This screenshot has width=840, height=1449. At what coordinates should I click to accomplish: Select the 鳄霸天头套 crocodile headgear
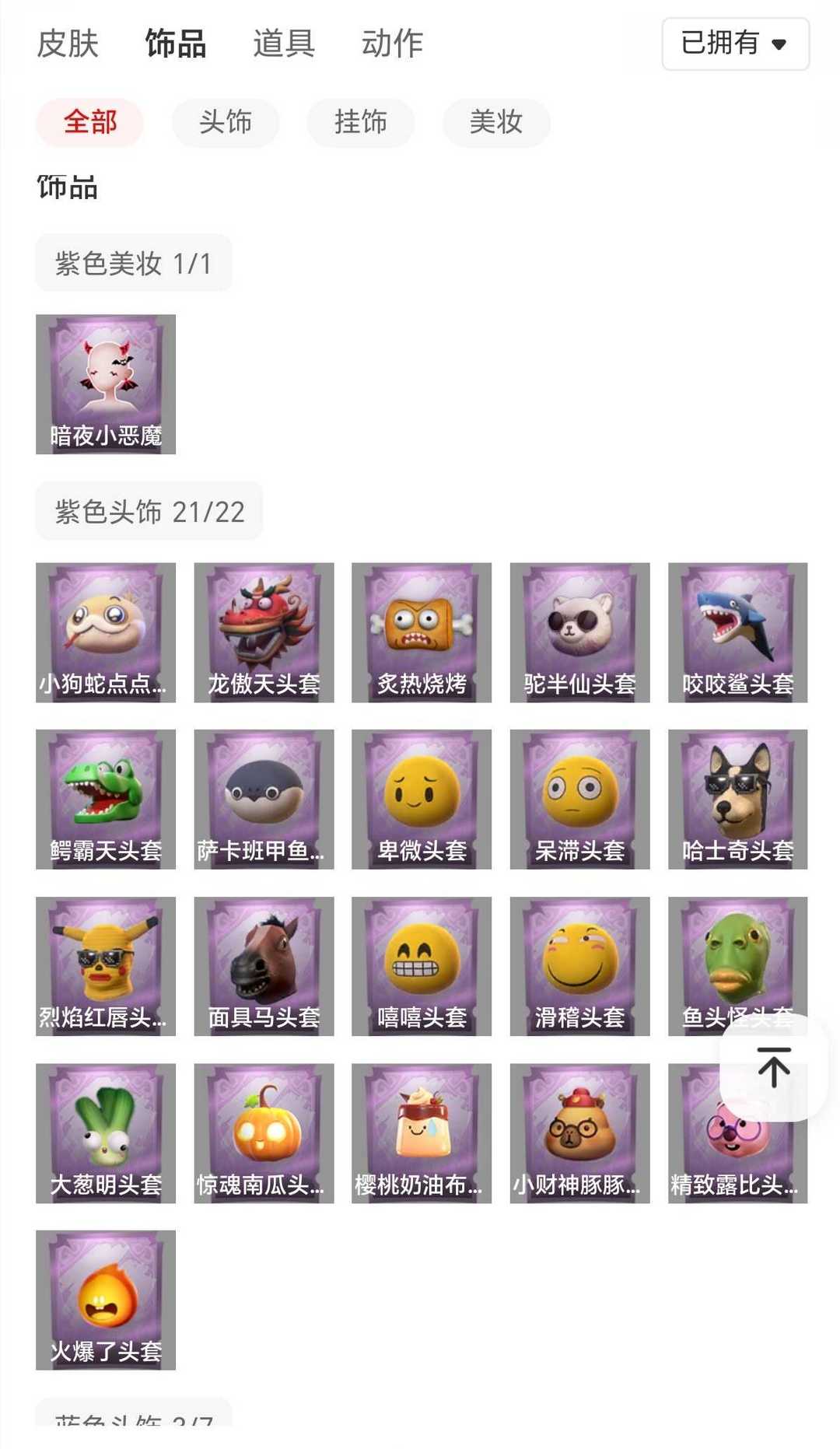tap(105, 797)
